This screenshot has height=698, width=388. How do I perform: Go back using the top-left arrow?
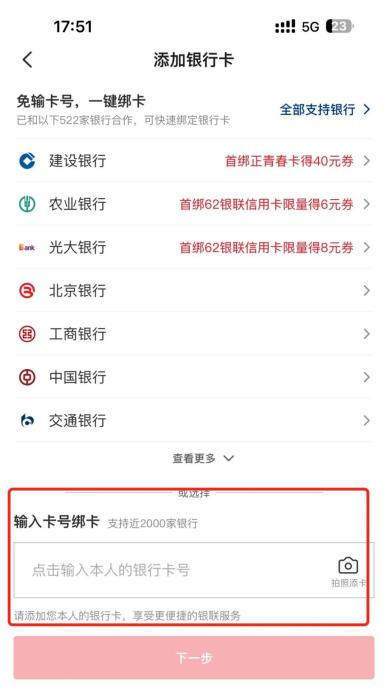pos(28,60)
